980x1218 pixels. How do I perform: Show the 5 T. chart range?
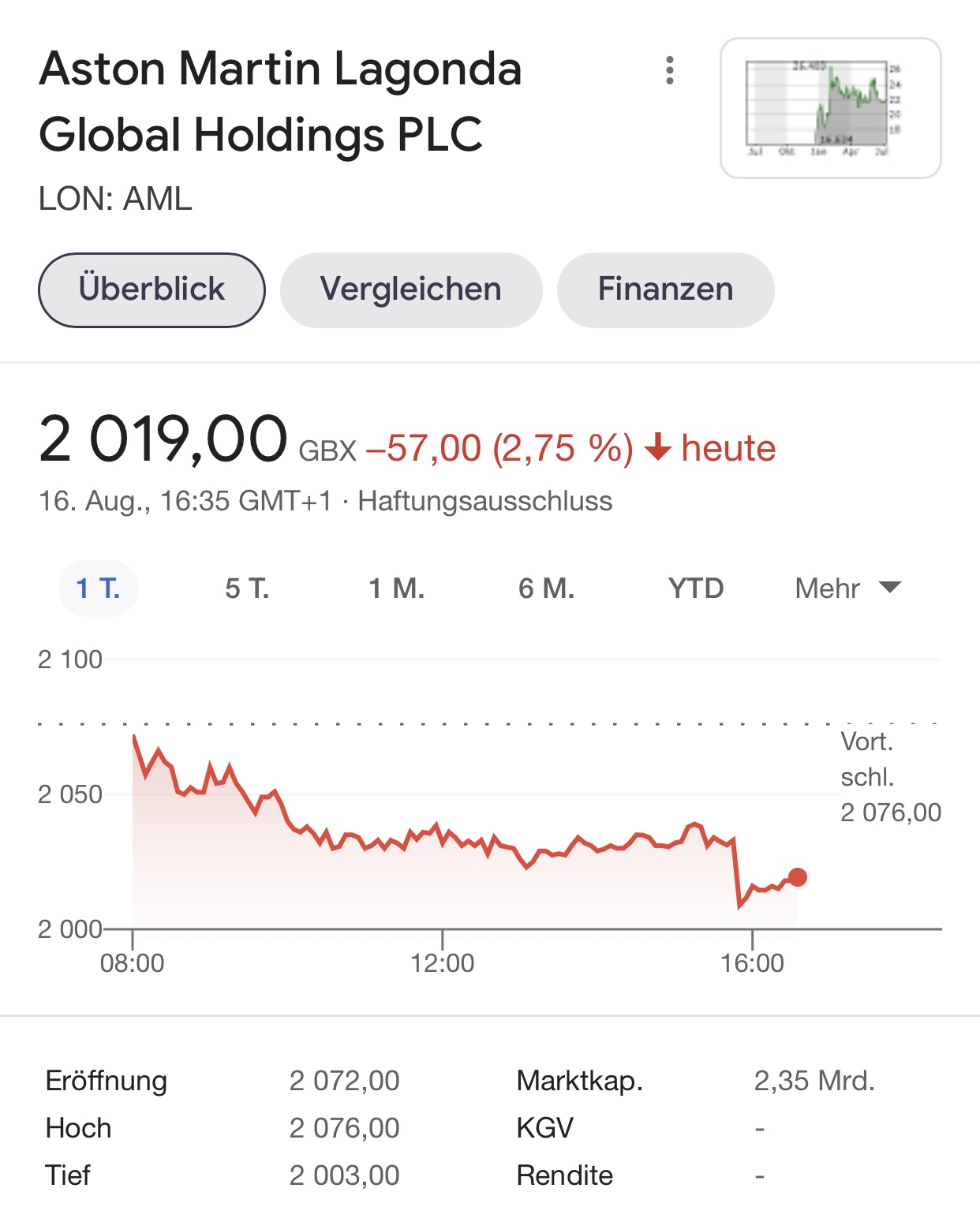pos(247,588)
